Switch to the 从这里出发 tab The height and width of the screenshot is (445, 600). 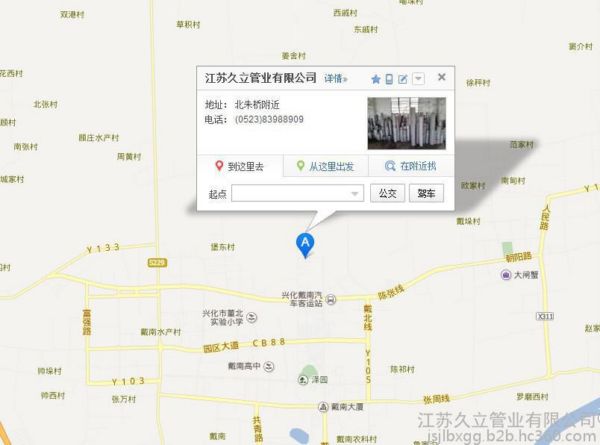point(323,167)
